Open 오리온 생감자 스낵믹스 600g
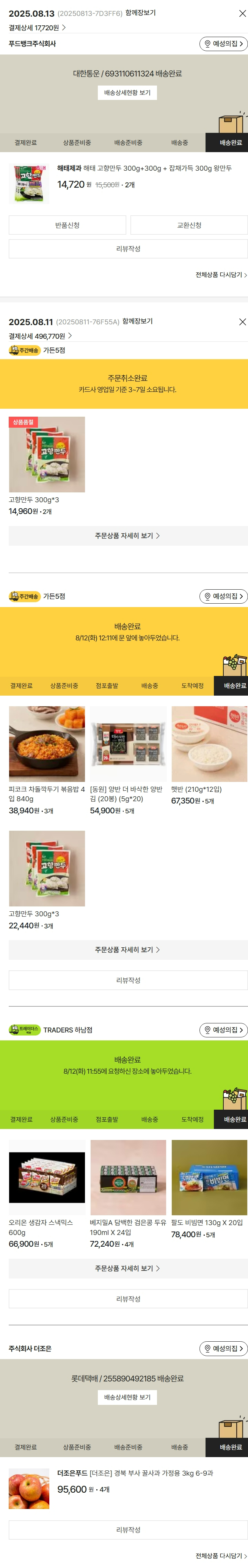 pos(47,1177)
